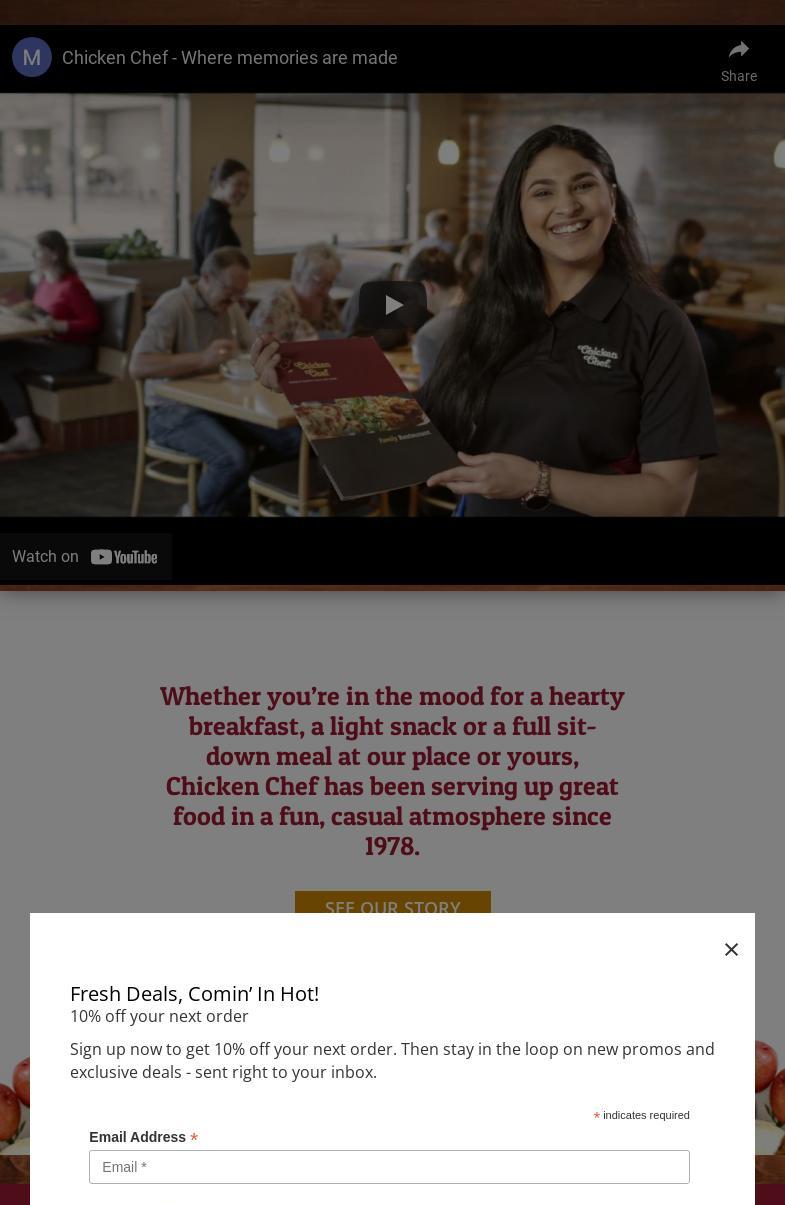This screenshot has height=1205, width=785.
Task: Open the video title link
Action: [230, 57]
